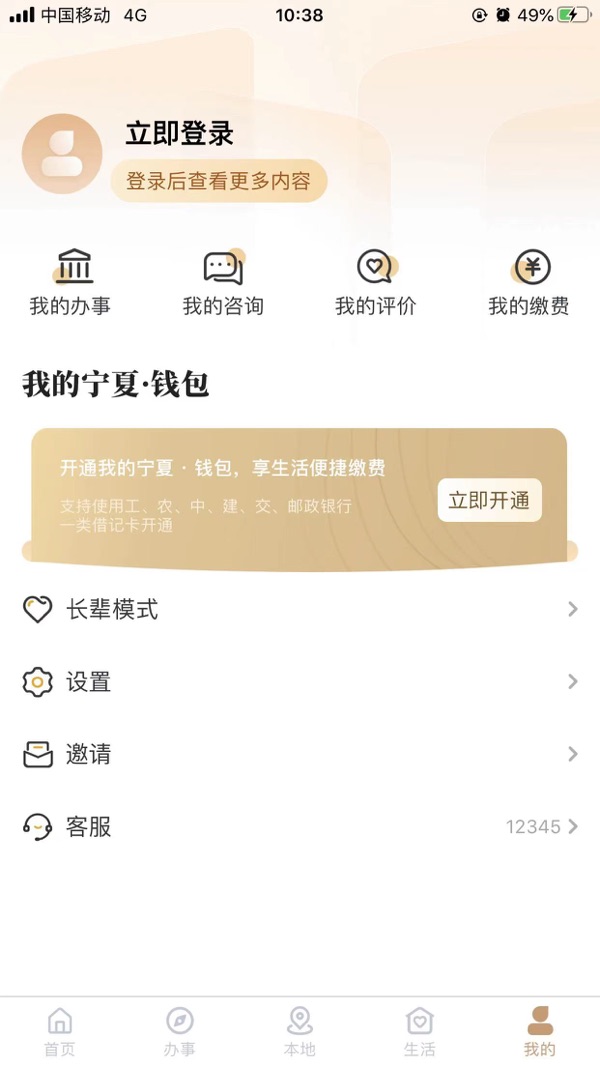Image resolution: width=600 pixels, height=1067 pixels.
Task: Open 长辈模式 row
Action: (x=300, y=609)
